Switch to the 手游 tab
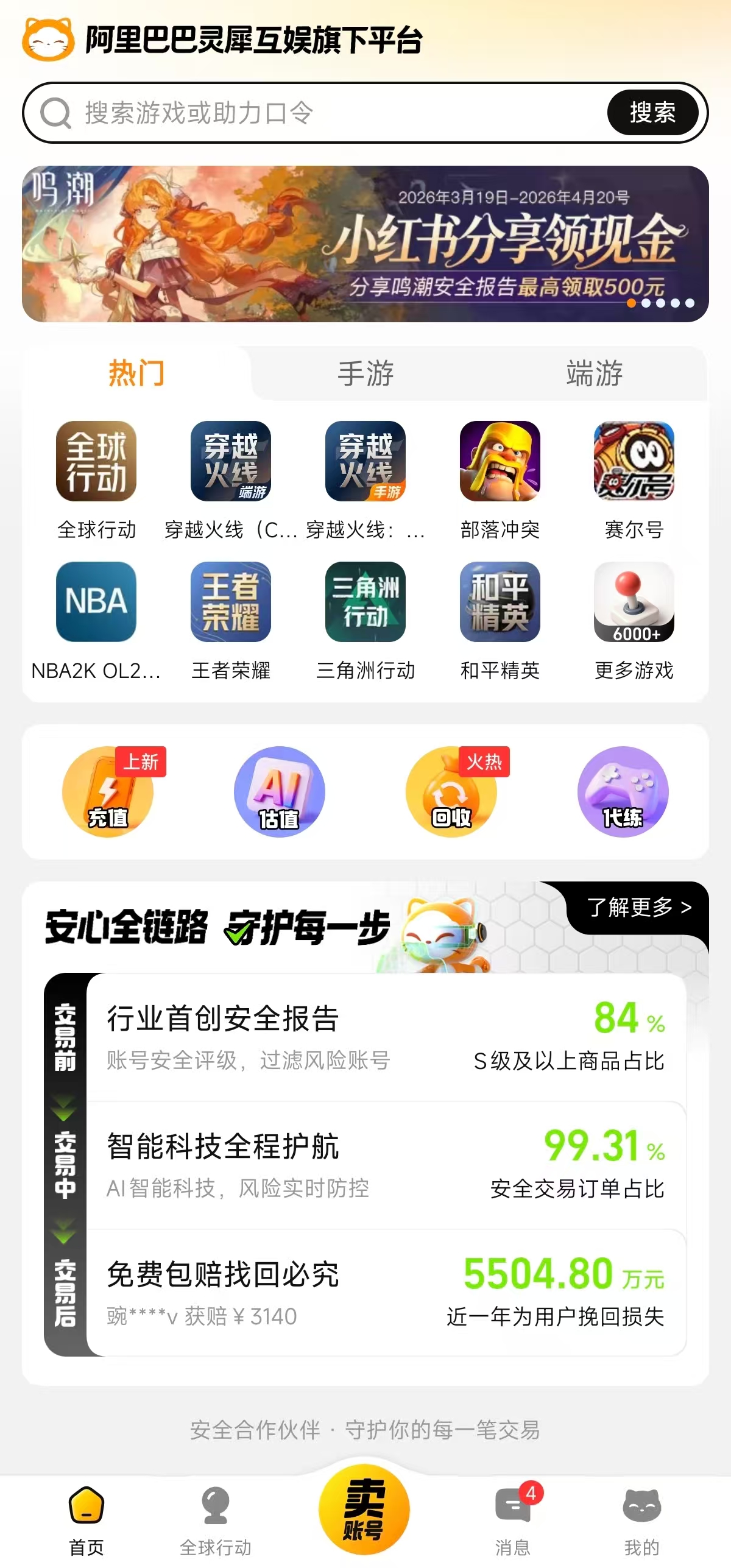 click(x=365, y=373)
